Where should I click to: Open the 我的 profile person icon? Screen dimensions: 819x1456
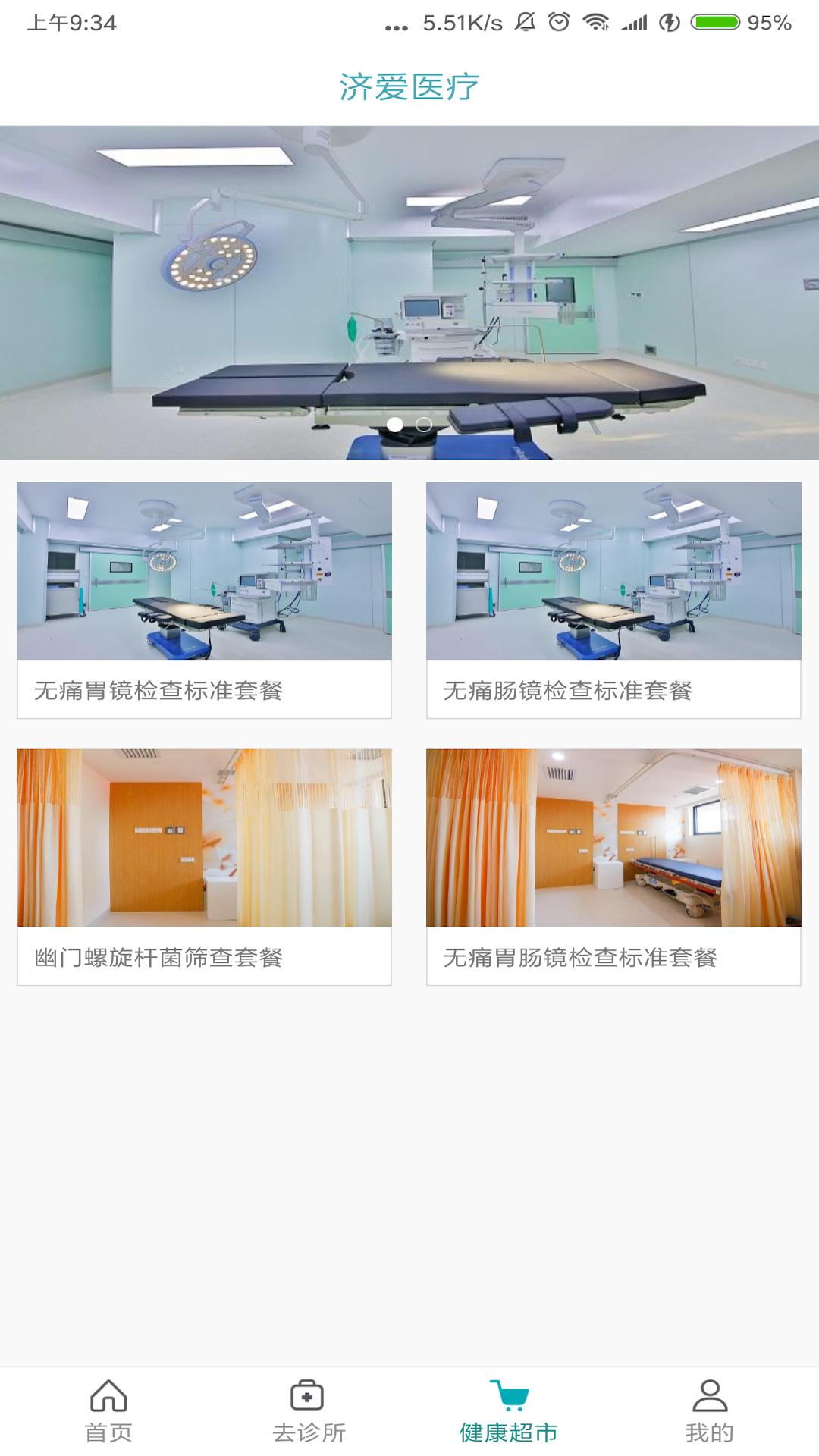coord(709,1409)
